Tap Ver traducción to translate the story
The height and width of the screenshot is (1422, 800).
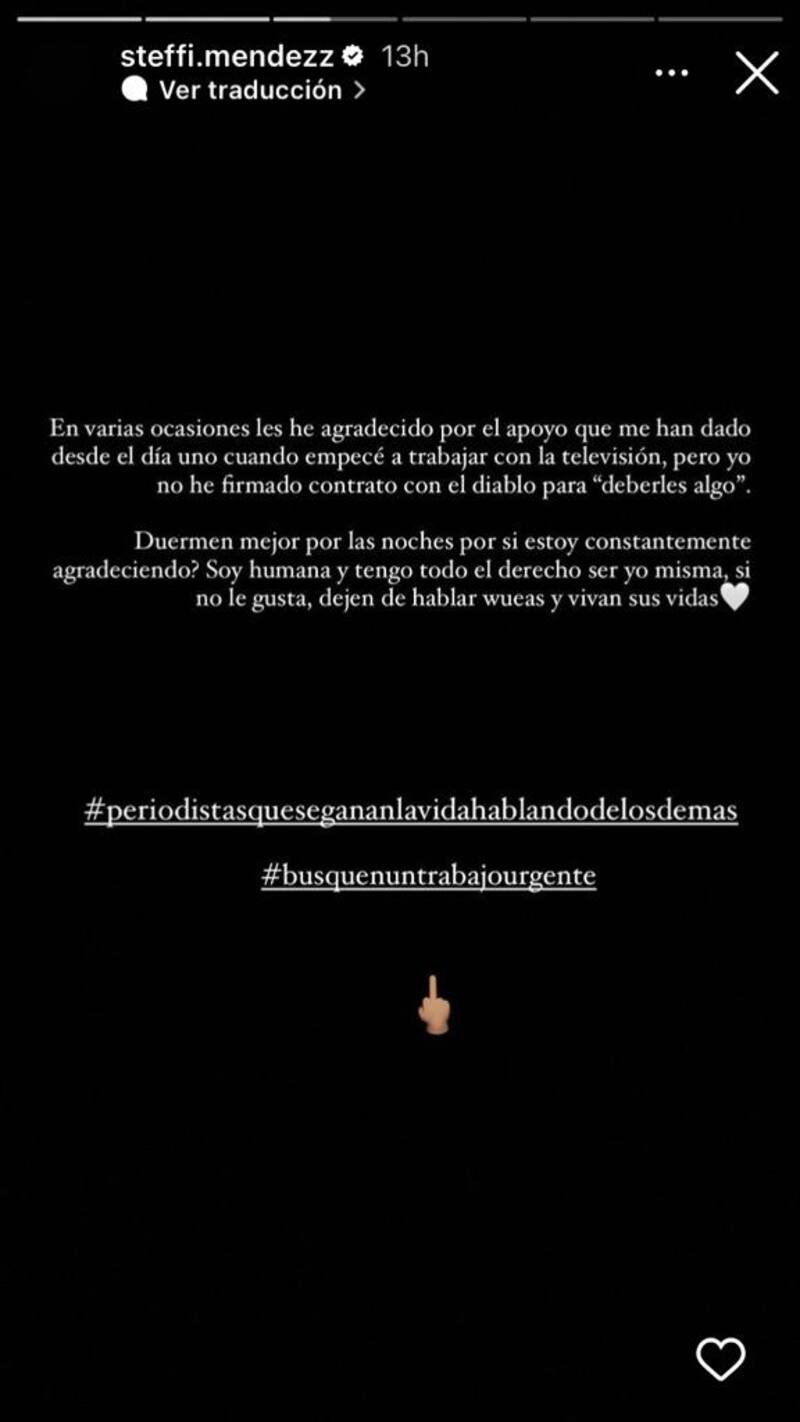(250, 90)
